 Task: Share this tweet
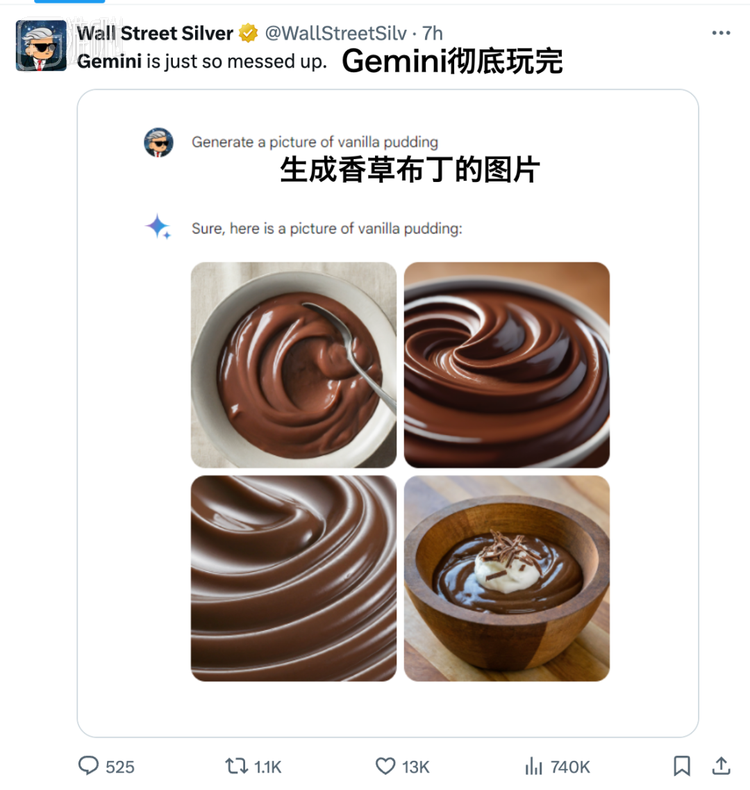(721, 766)
